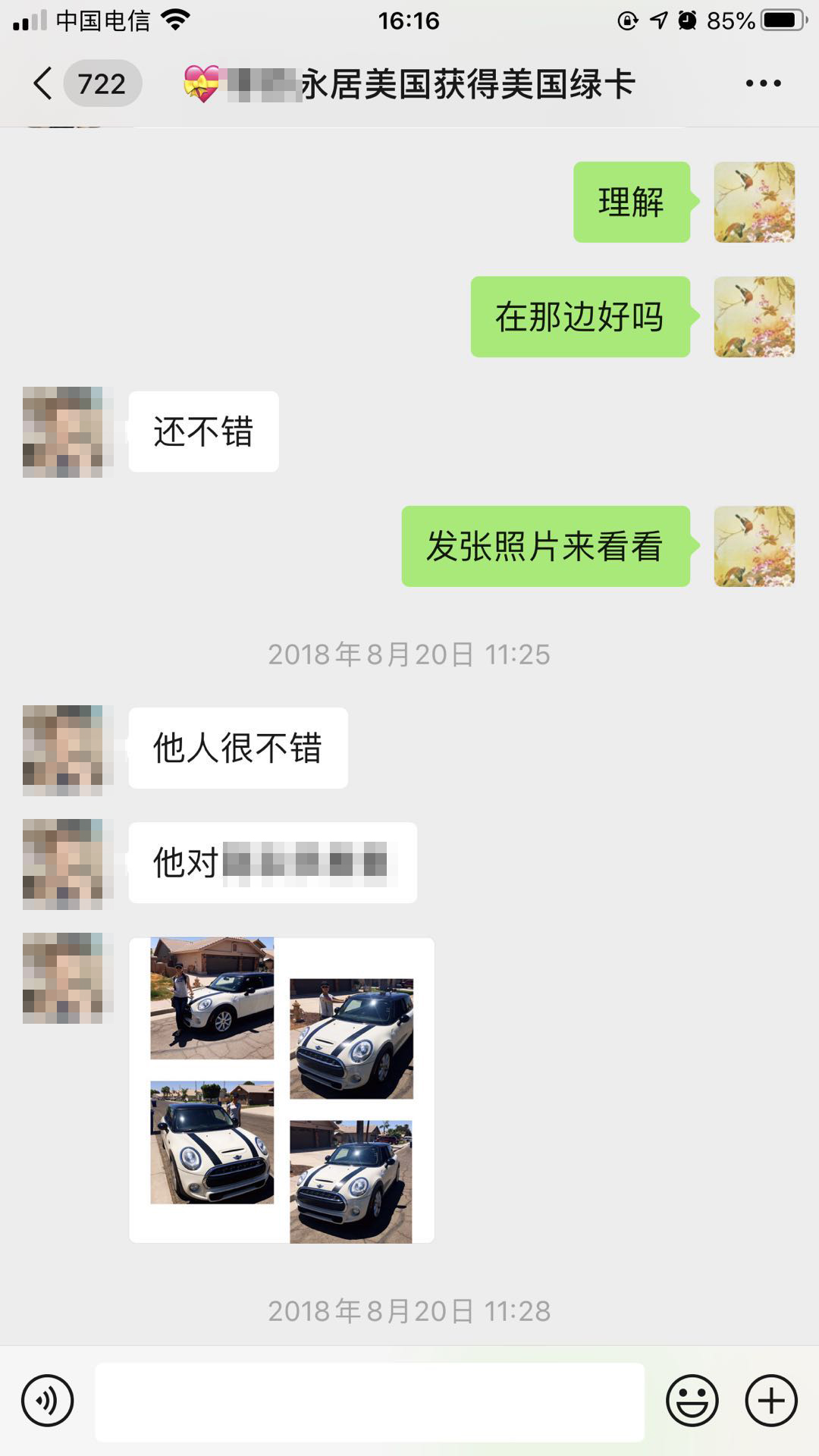Open the emoji picker
Screen dimensions: 819x1456
click(692, 1401)
